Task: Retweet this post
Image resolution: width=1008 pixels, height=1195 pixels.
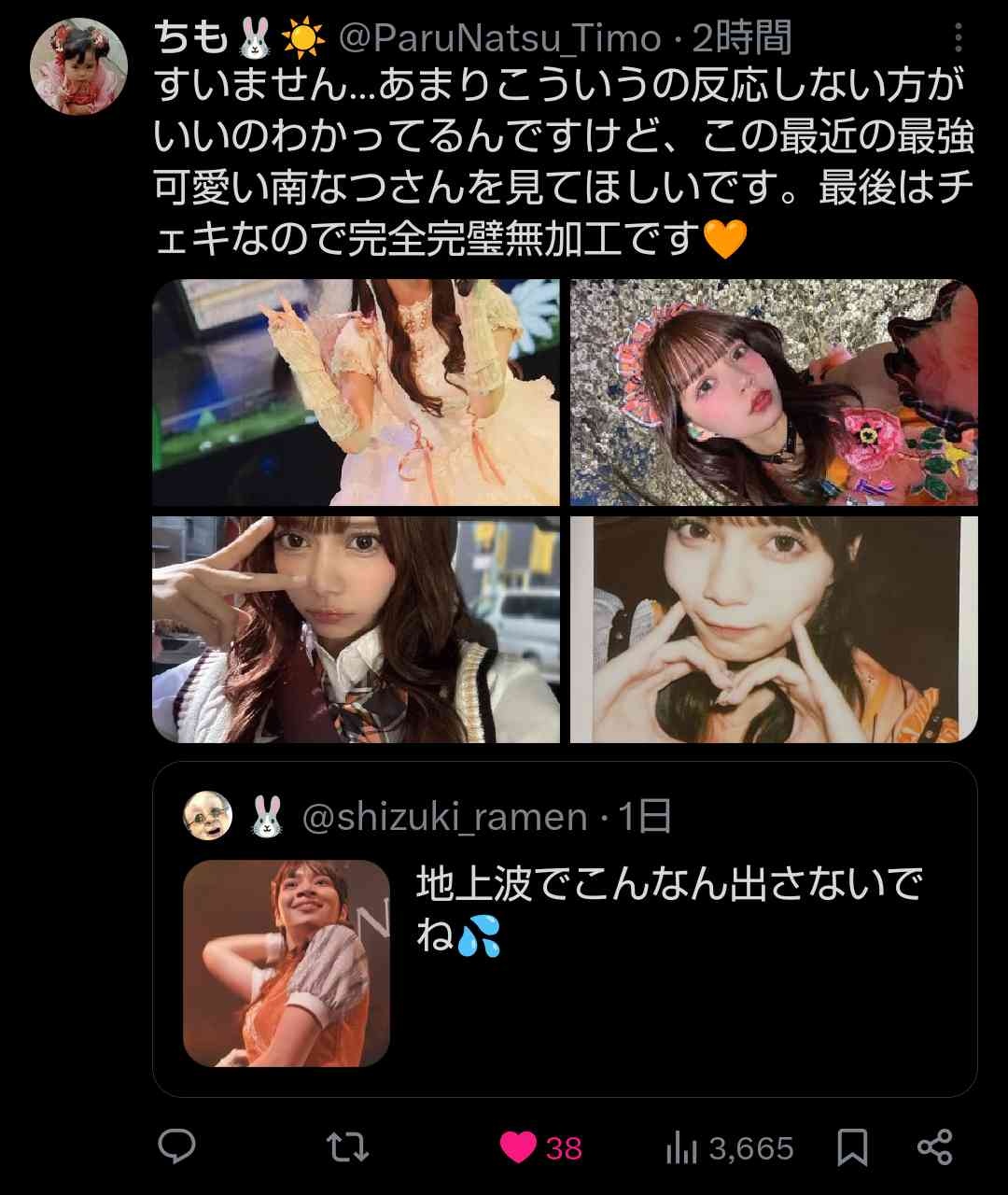Action: click(x=349, y=1146)
